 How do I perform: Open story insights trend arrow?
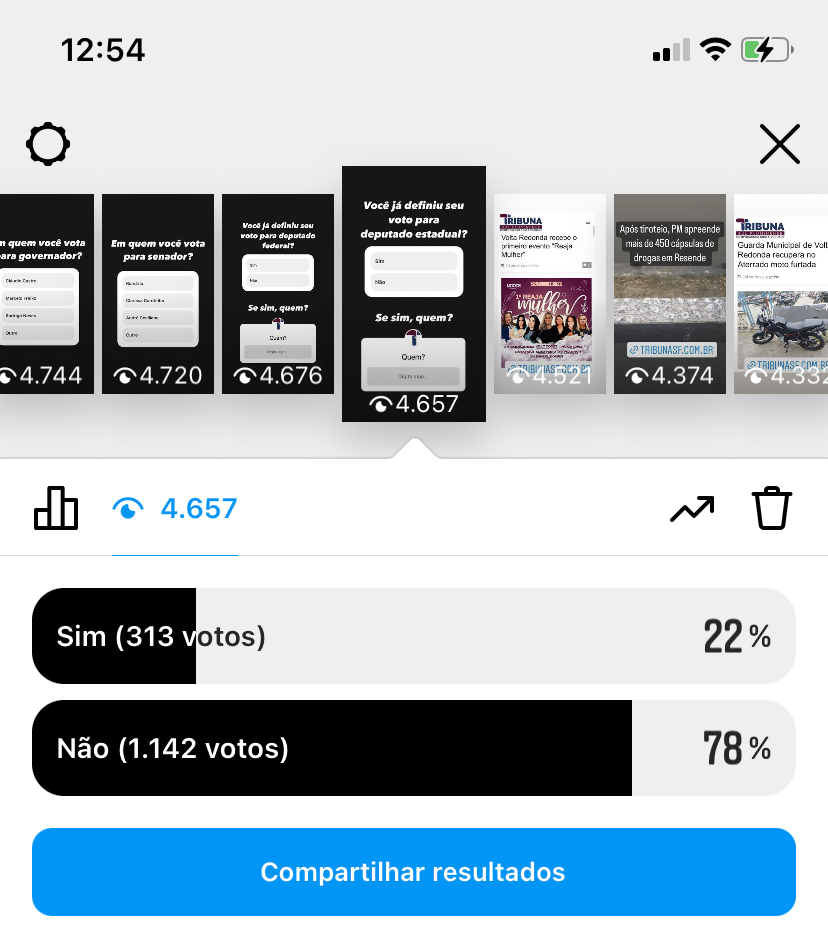pos(692,509)
